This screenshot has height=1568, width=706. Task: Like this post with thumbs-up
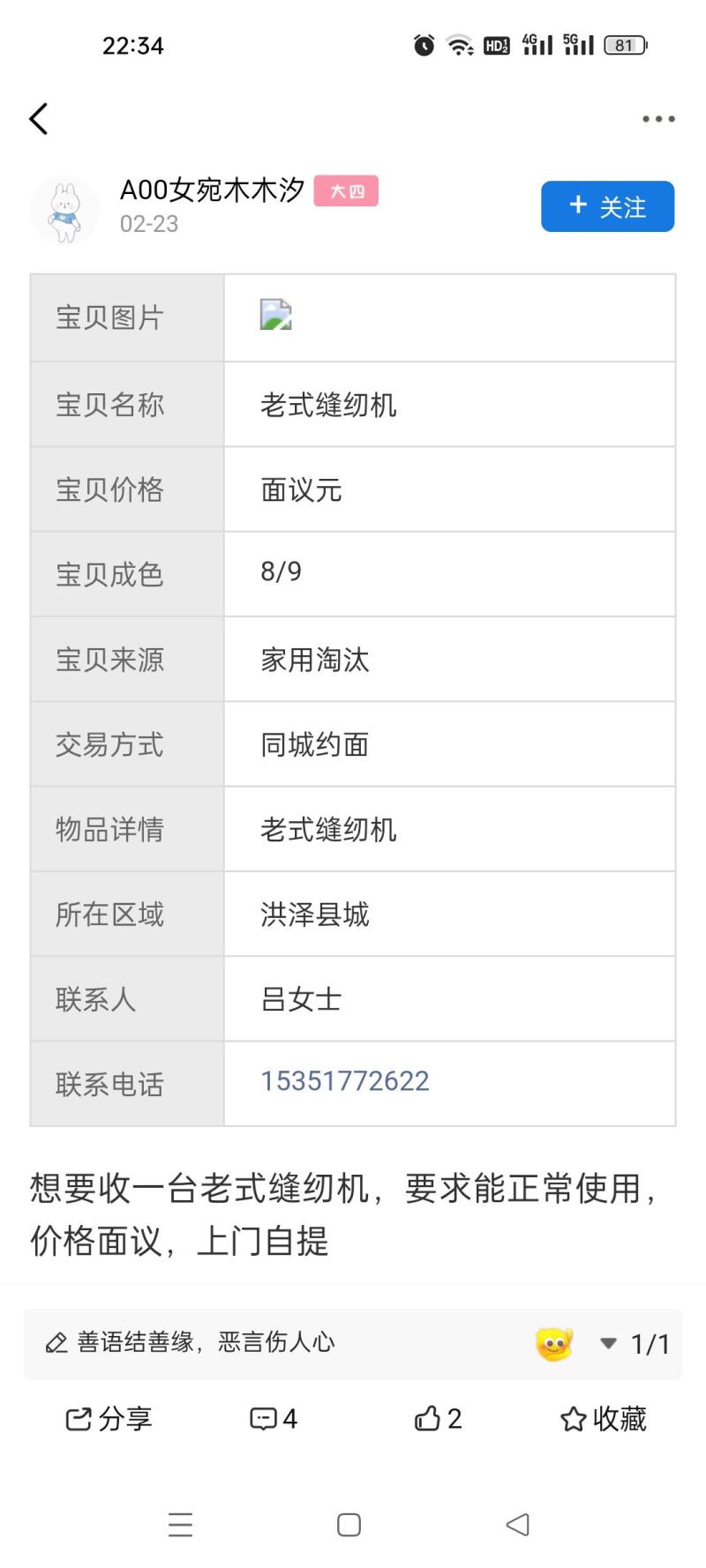[439, 1419]
